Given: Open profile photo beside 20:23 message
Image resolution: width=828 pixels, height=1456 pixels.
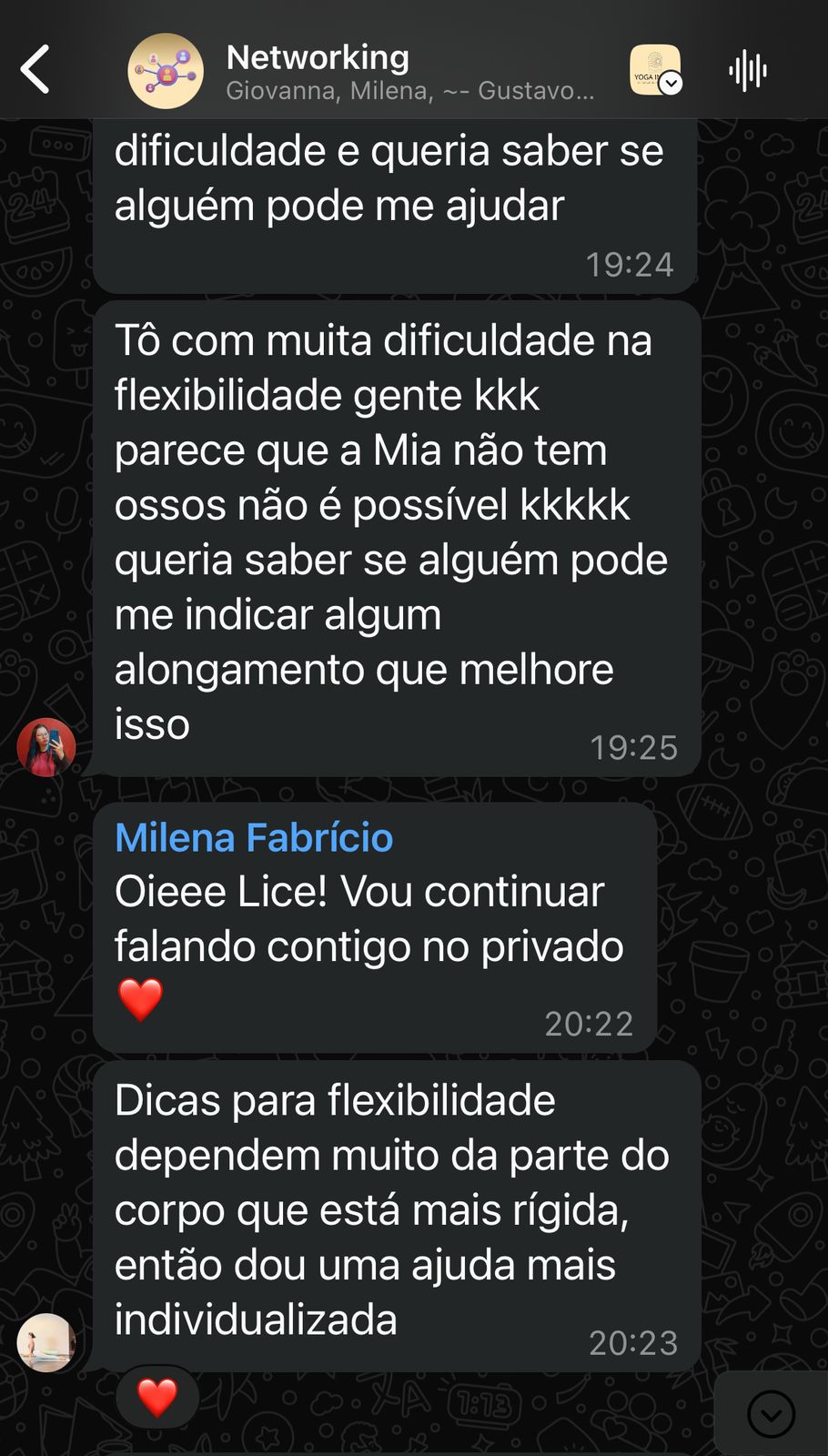Looking at the screenshot, I should coord(45,1342).
